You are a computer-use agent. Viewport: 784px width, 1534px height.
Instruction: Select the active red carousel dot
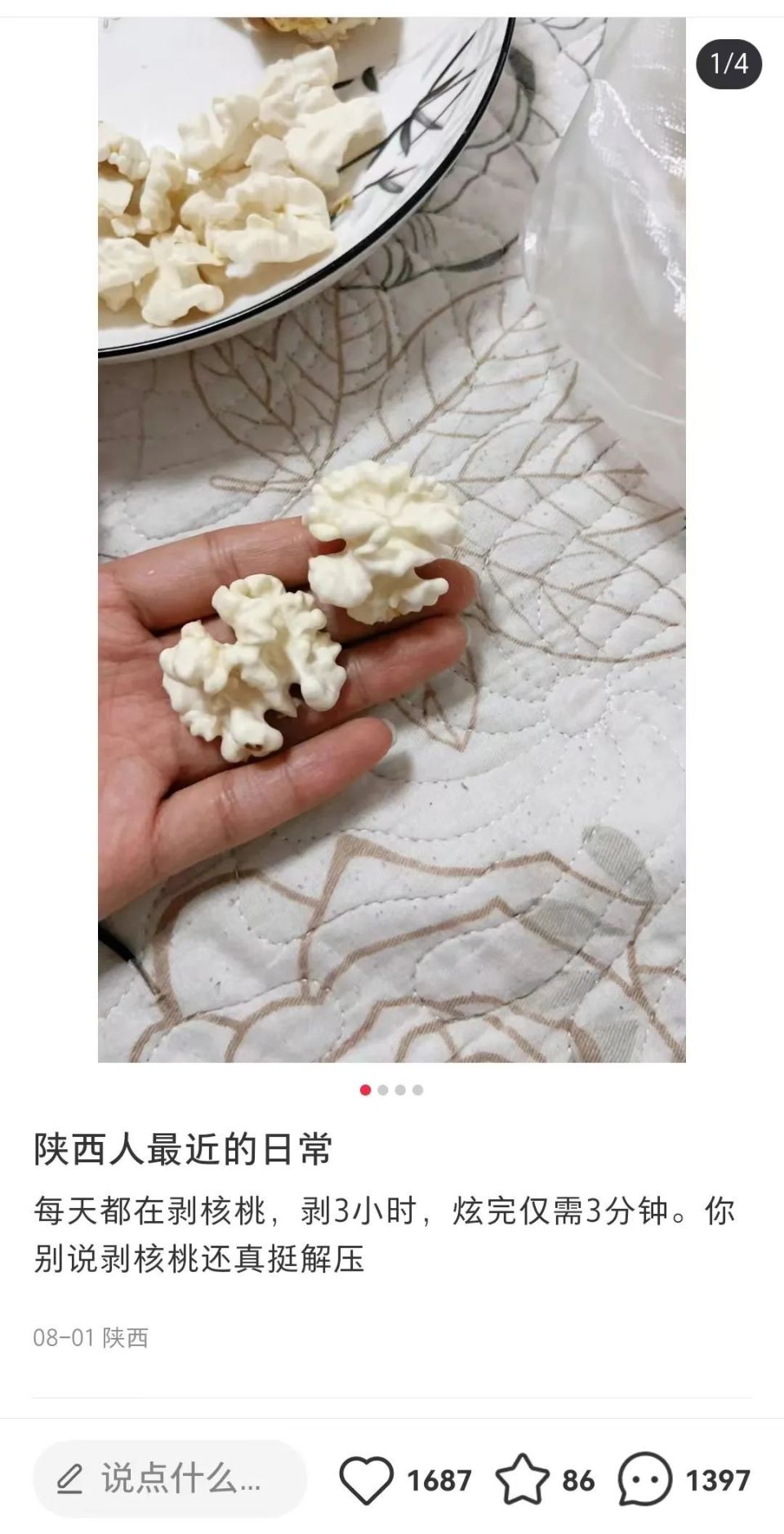pyautogui.click(x=365, y=1089)
